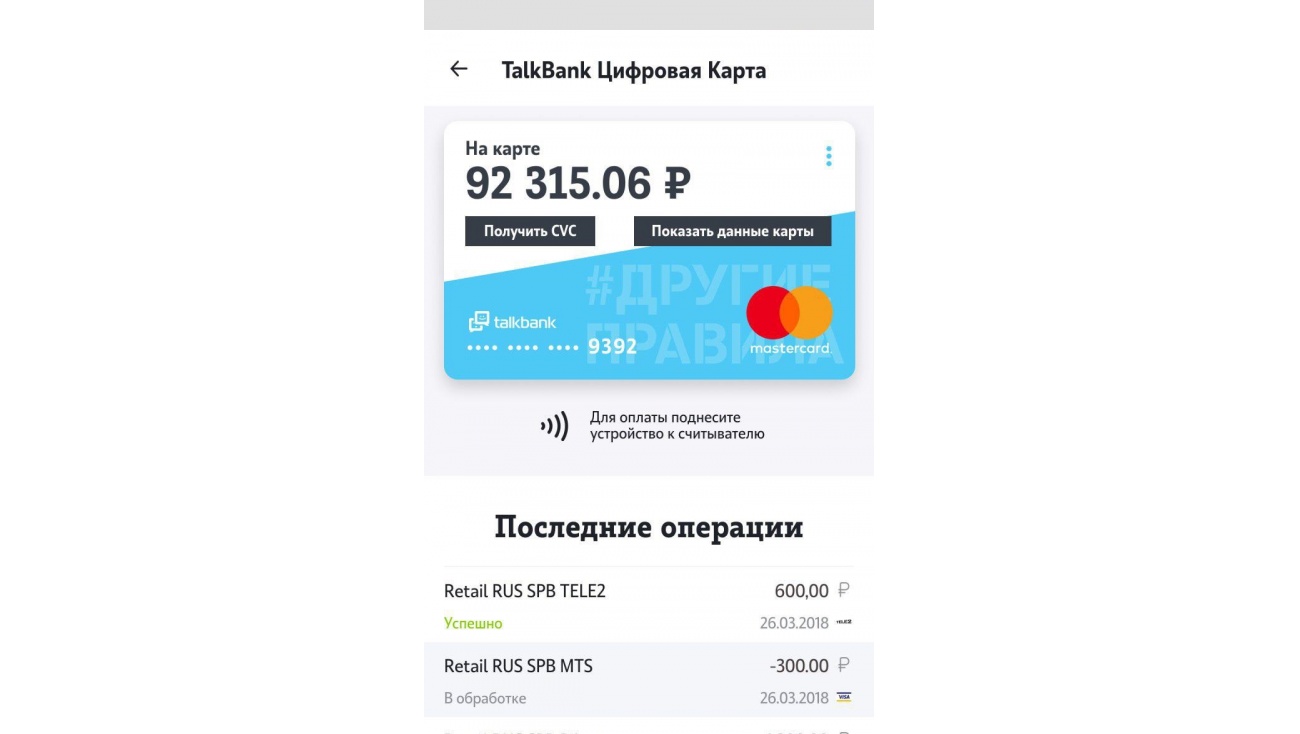The image size is (1300, 734).
Task: Open the Retail RUS SPB MTS transaction
Action: tap(648, 680)
